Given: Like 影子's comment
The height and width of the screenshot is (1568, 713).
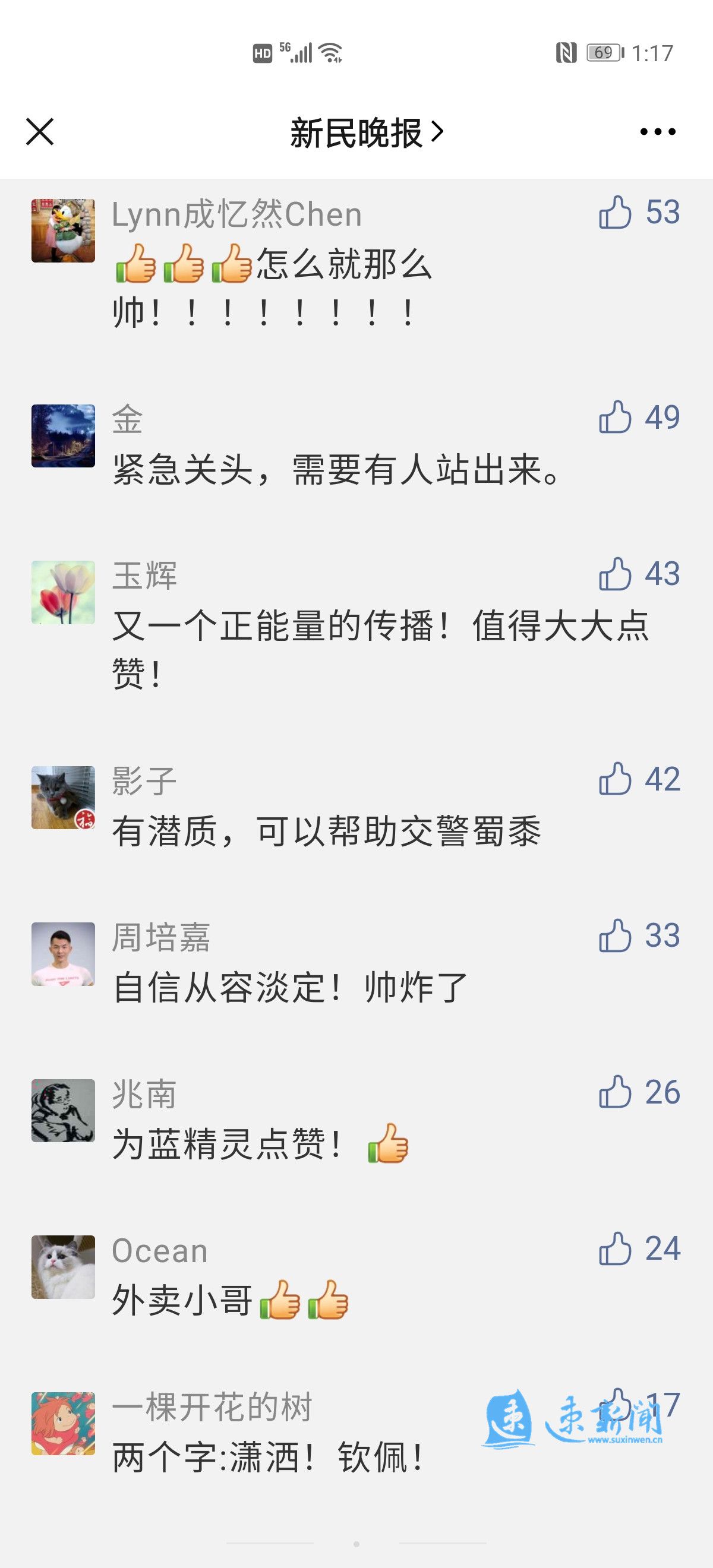Looking at the screenshot, I should (x=615, y=779).
